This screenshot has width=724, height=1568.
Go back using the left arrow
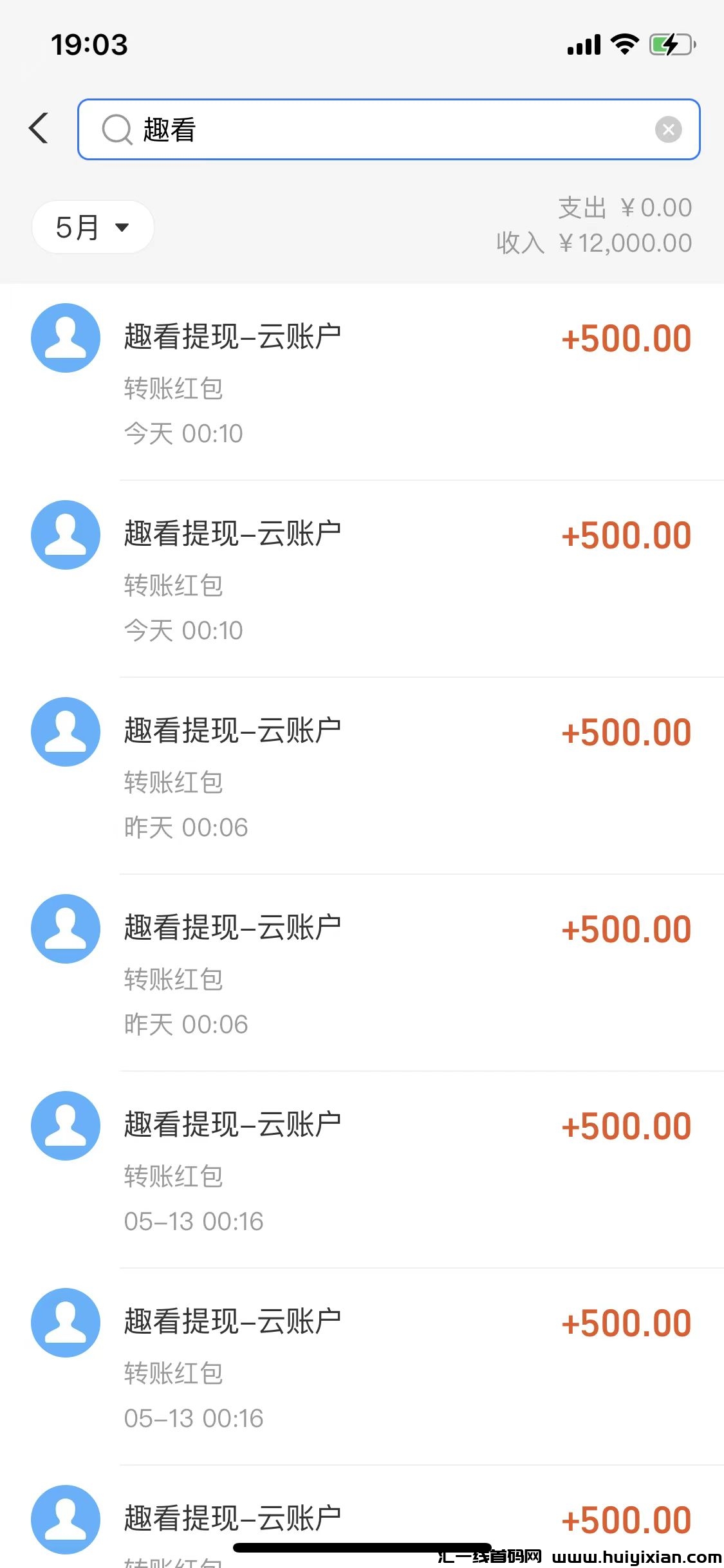39,128
